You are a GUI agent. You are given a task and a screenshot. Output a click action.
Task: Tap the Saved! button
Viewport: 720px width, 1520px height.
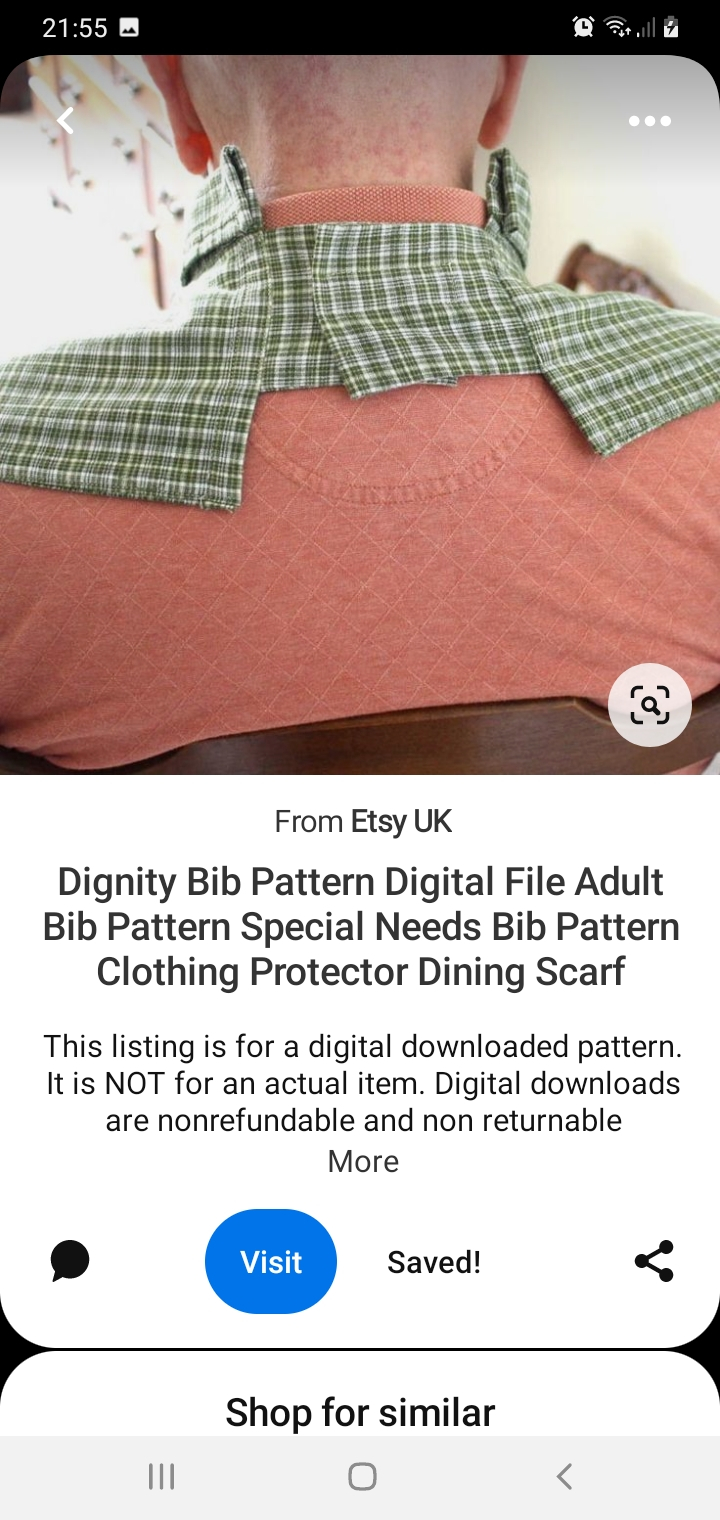434,1262
